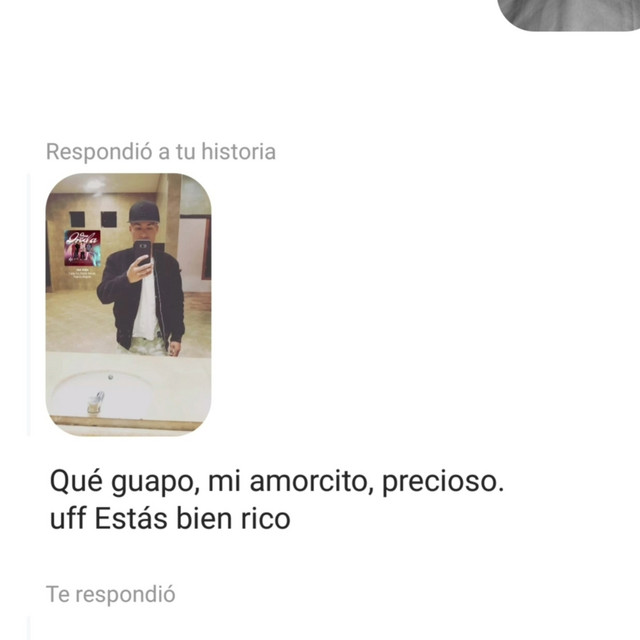Open the partially visible image at top
This screenshot has height=640, width=640.
tap(570, 12)
